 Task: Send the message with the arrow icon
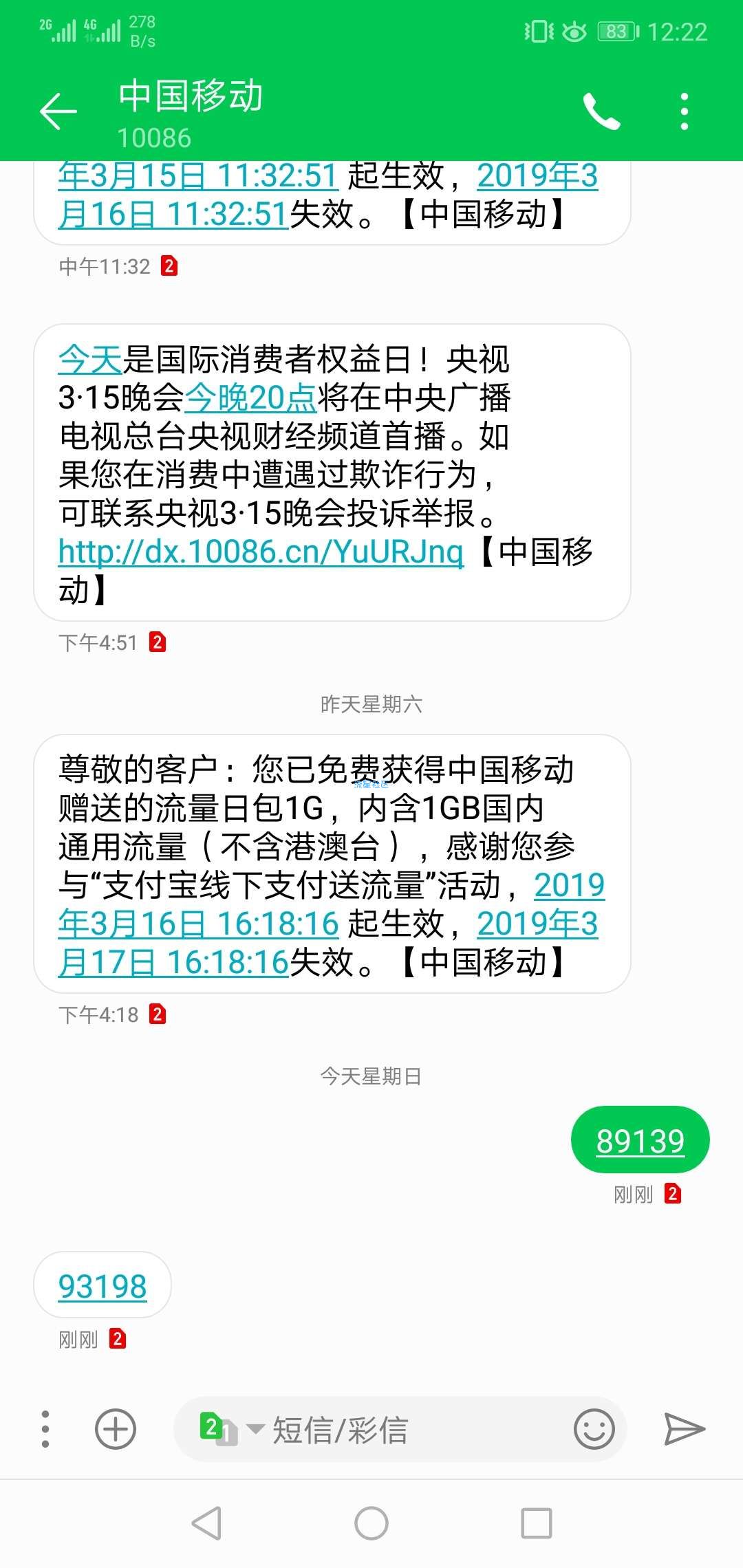[x=685, y=1429]
